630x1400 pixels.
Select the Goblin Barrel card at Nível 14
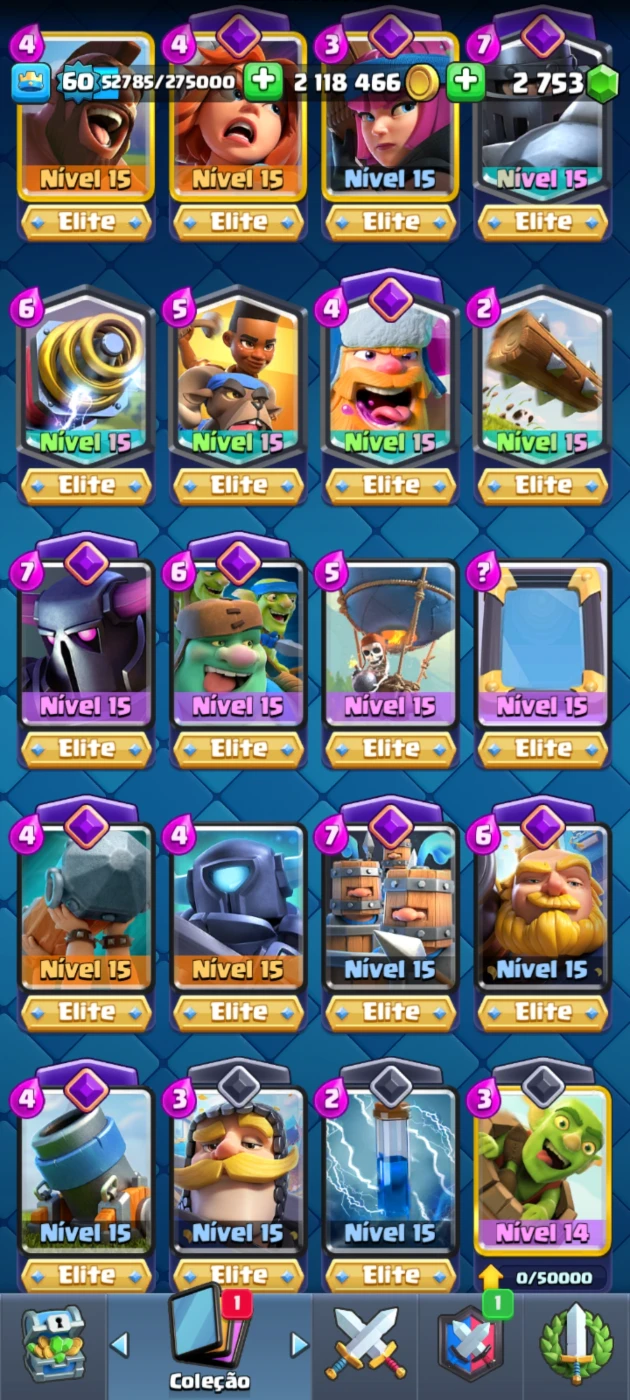pos(543,1172)
